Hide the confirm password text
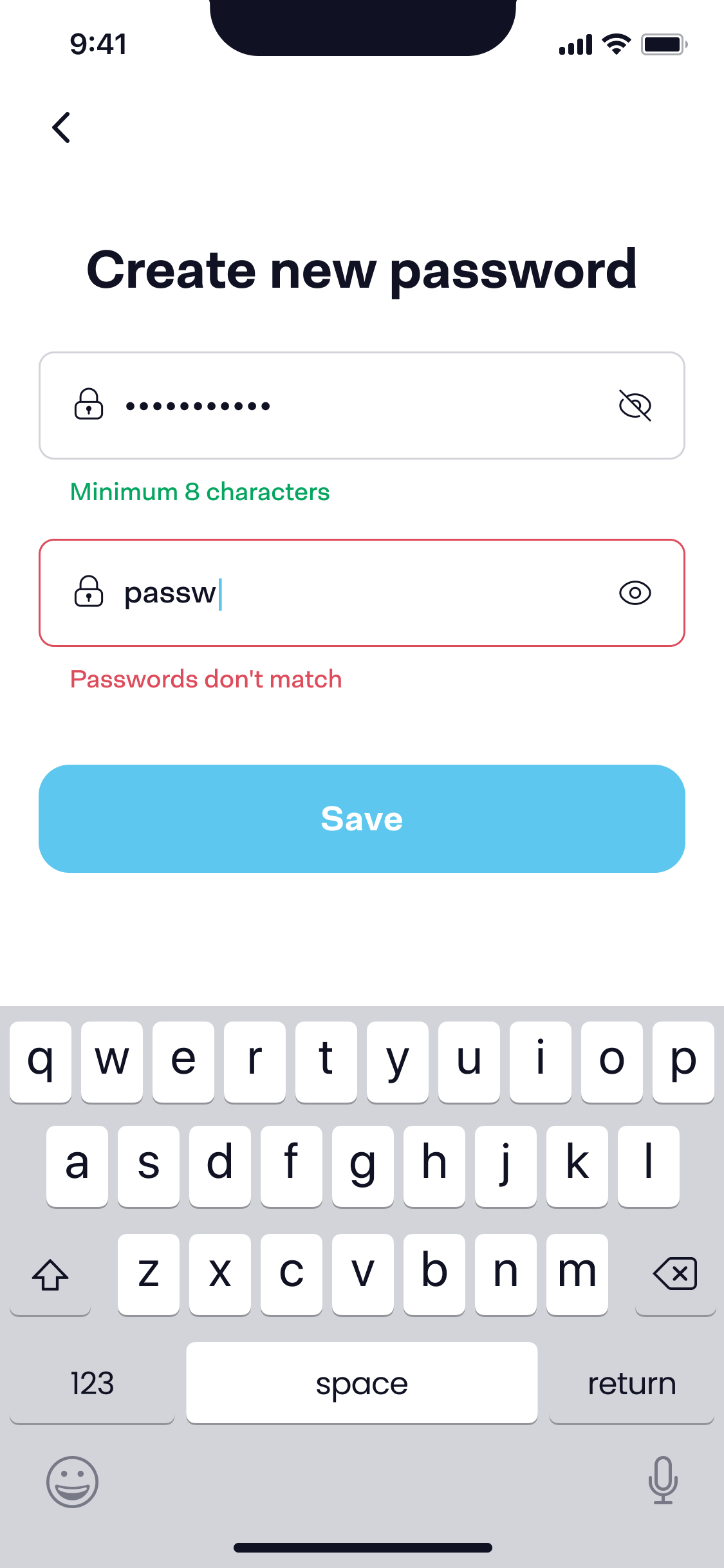Screen dimensions: 724x1568 point(635,593)
